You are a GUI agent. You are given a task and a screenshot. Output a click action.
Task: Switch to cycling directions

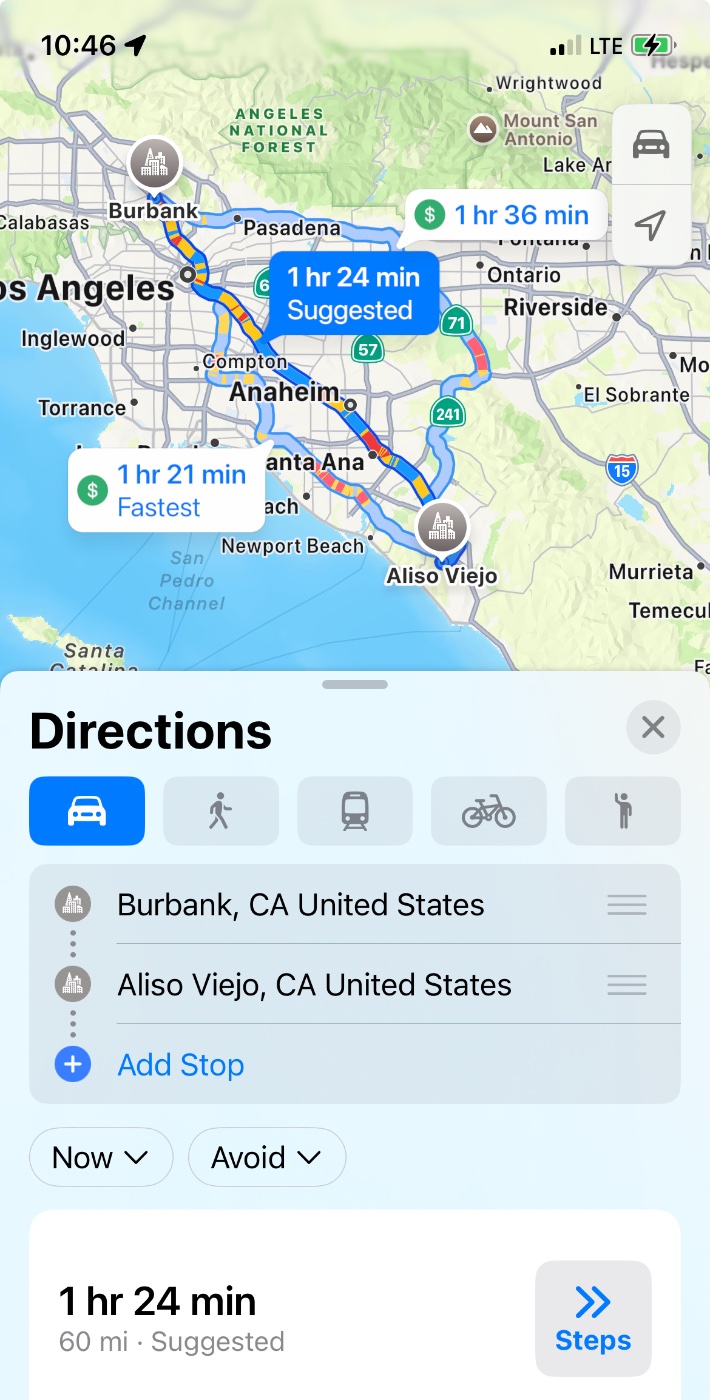(489, 811)
